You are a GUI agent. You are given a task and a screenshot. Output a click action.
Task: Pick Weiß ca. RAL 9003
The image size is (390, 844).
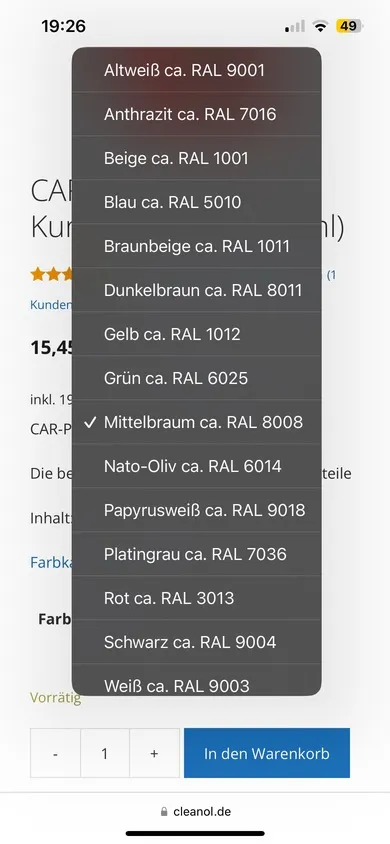point(196,680)
